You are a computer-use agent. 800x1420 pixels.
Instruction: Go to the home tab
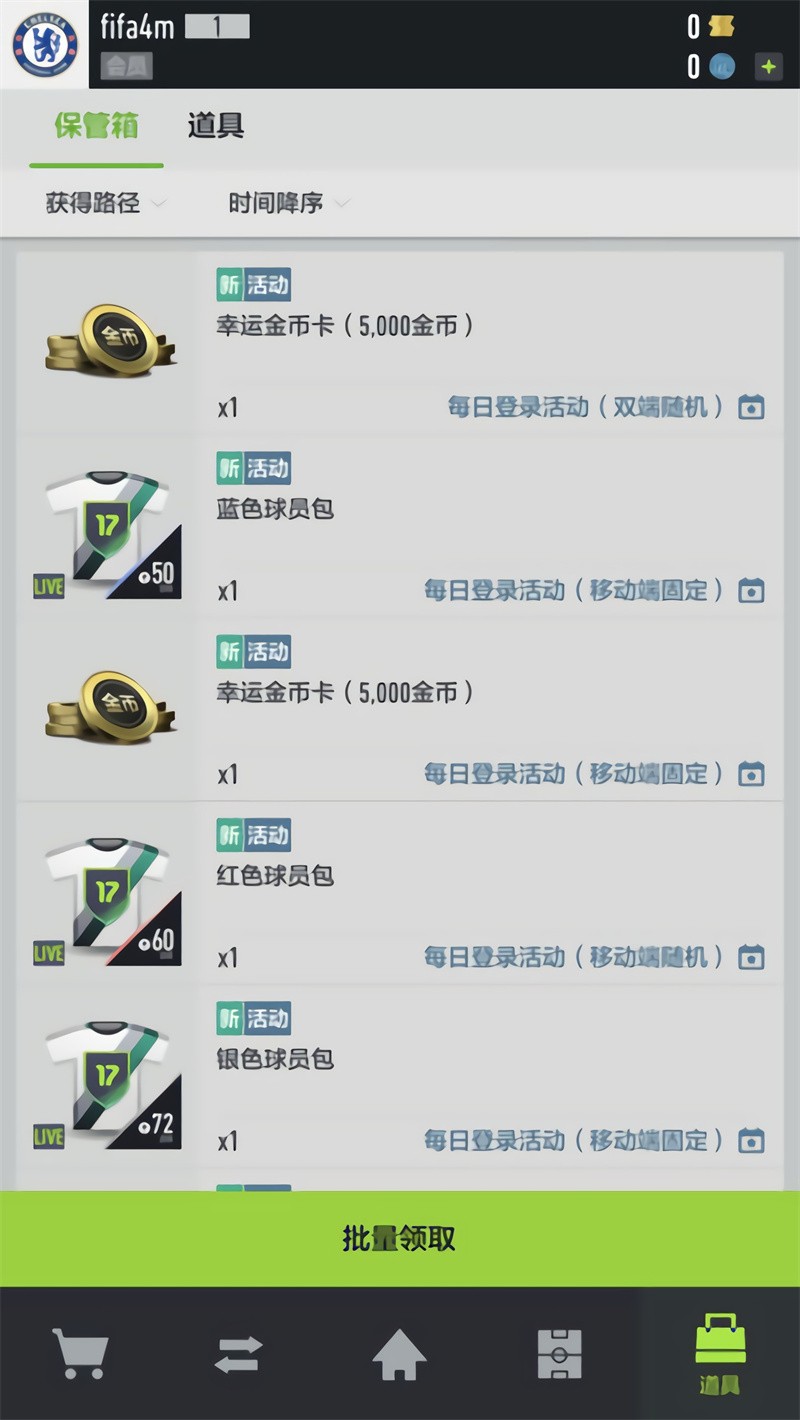(x=399, y=1355)
